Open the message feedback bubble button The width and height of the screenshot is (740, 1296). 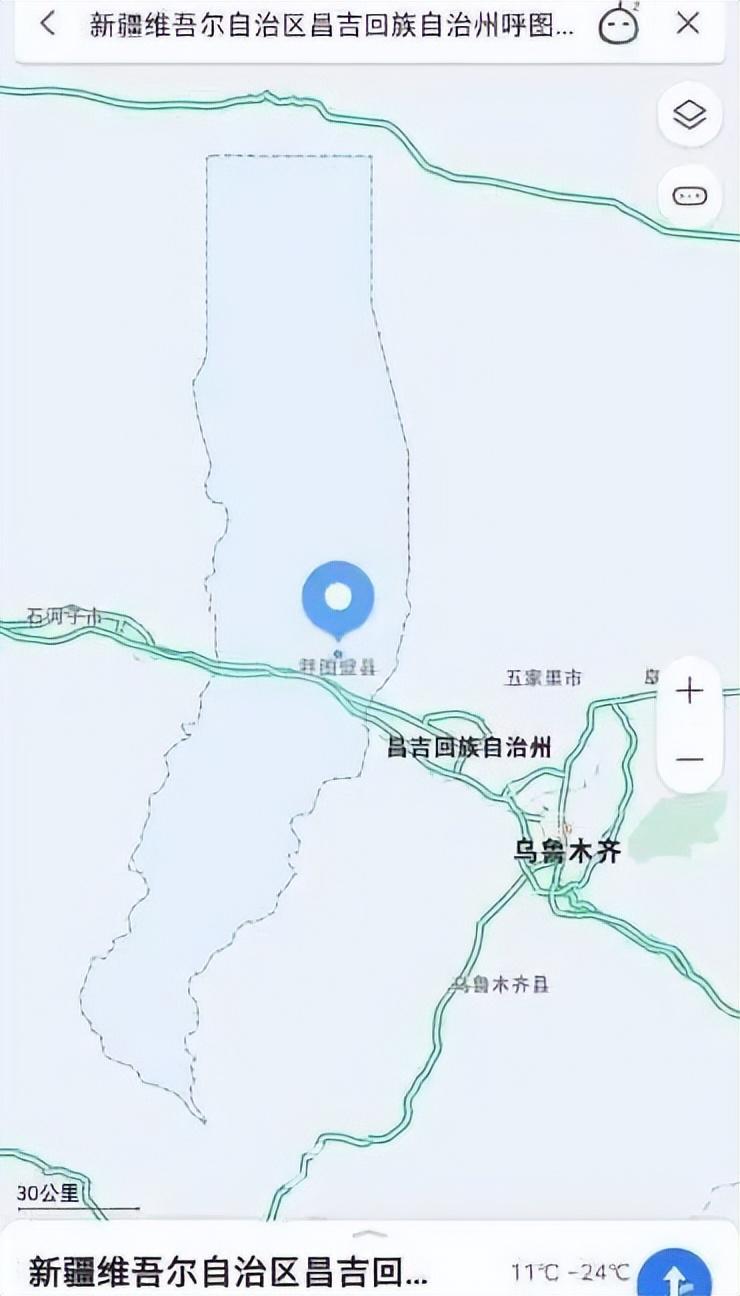click(689, 195)
